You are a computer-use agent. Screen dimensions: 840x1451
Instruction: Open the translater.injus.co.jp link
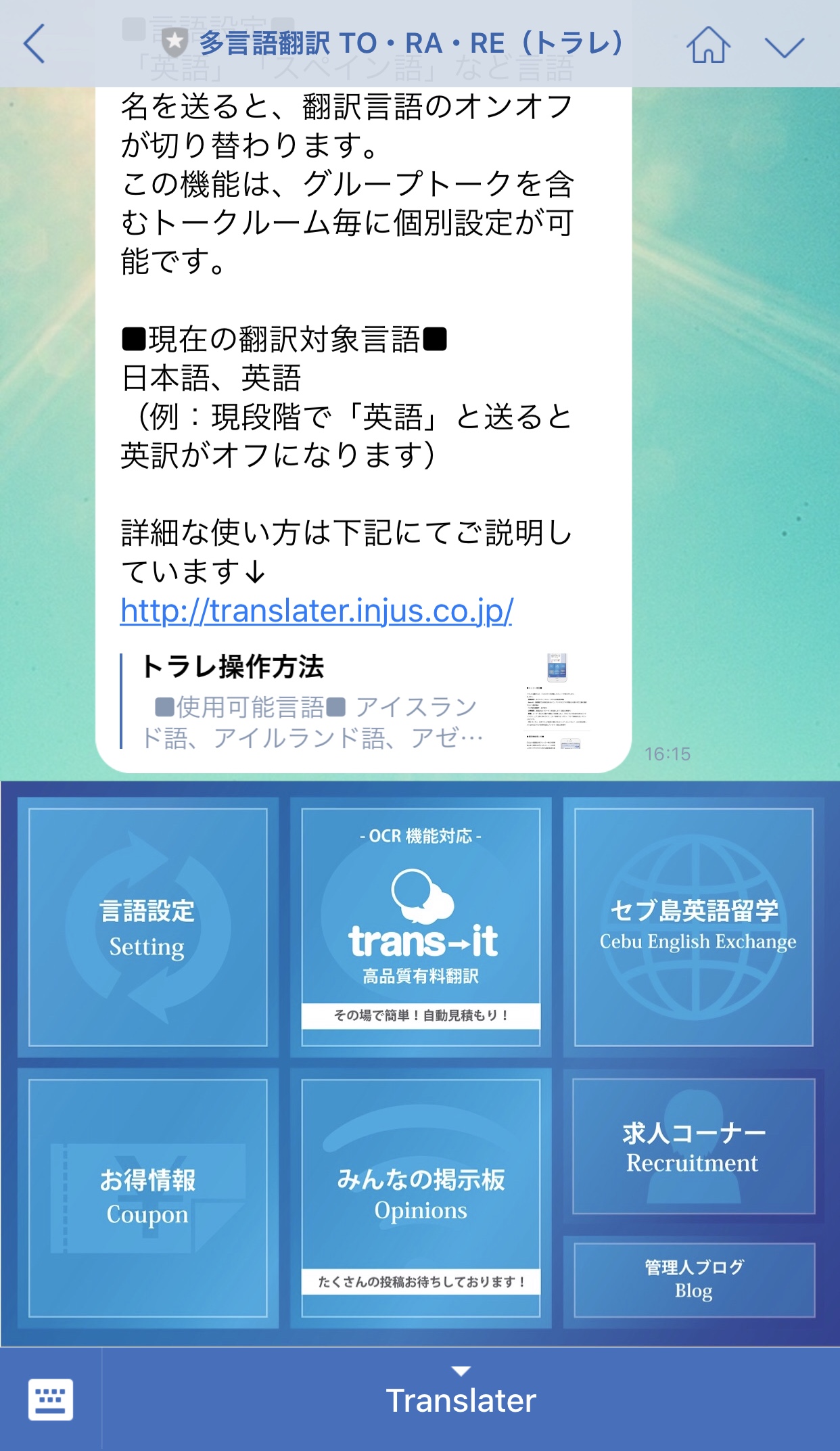(317, 611)
